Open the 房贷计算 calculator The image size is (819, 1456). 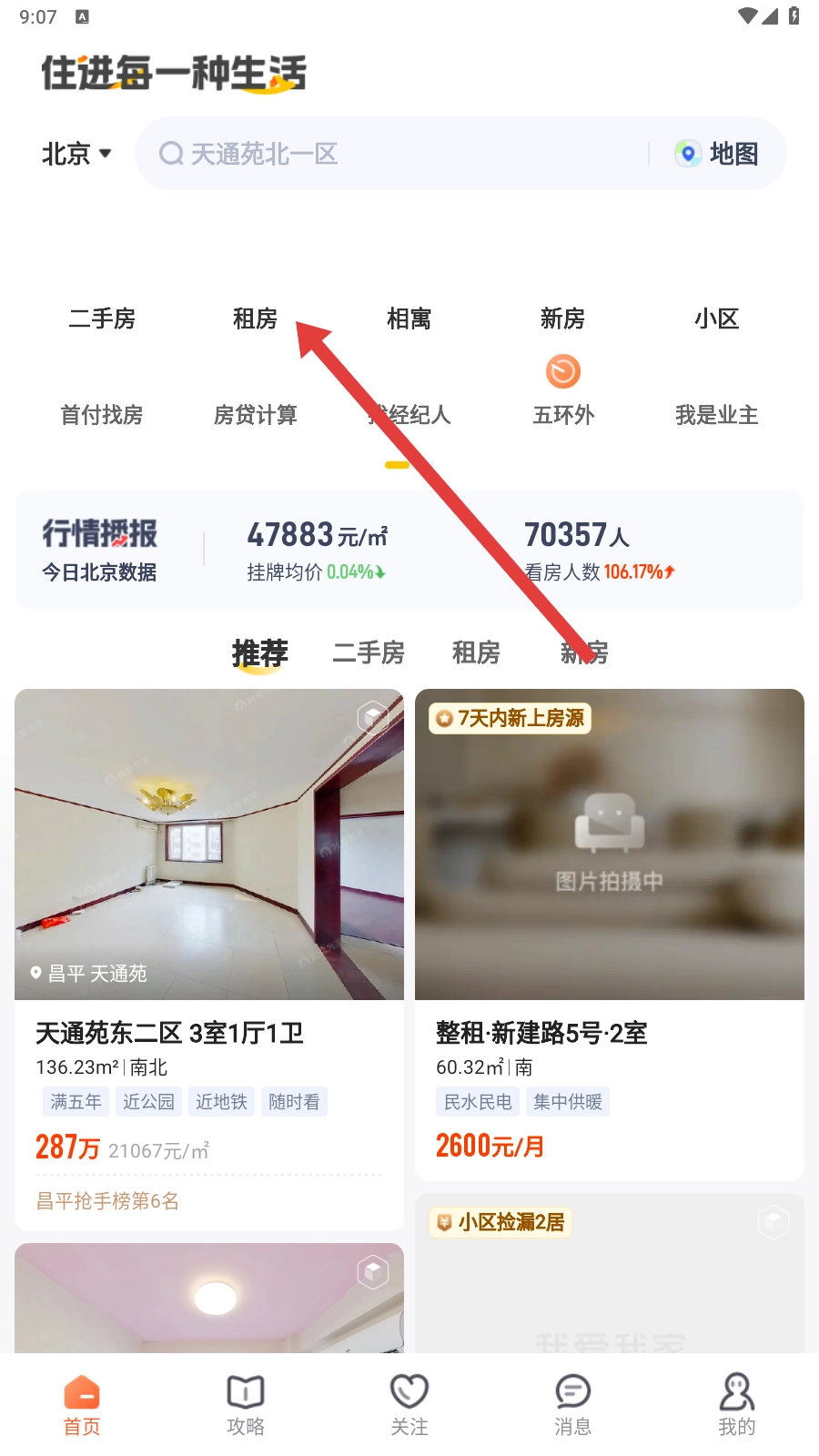click(255, 415)
